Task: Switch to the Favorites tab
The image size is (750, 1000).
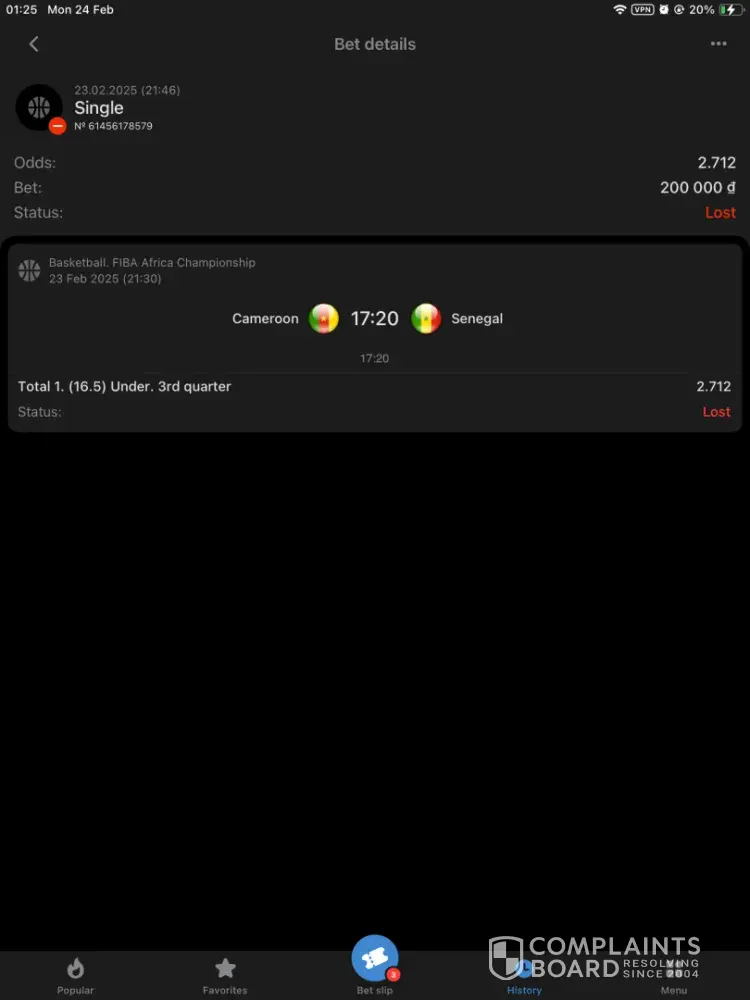Action: point(225,975)
